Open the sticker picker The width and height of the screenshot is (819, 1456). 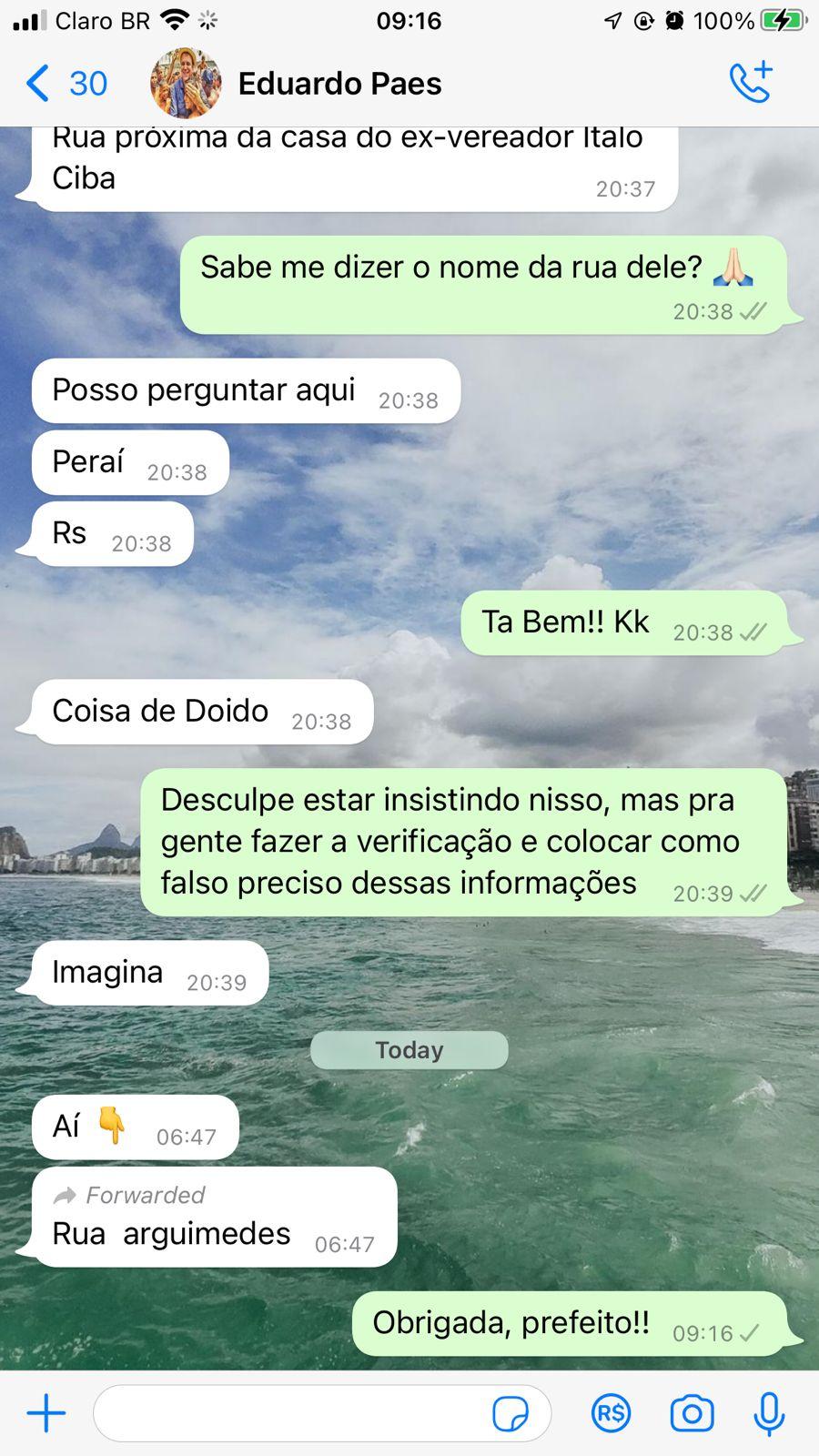point(510,1414)
